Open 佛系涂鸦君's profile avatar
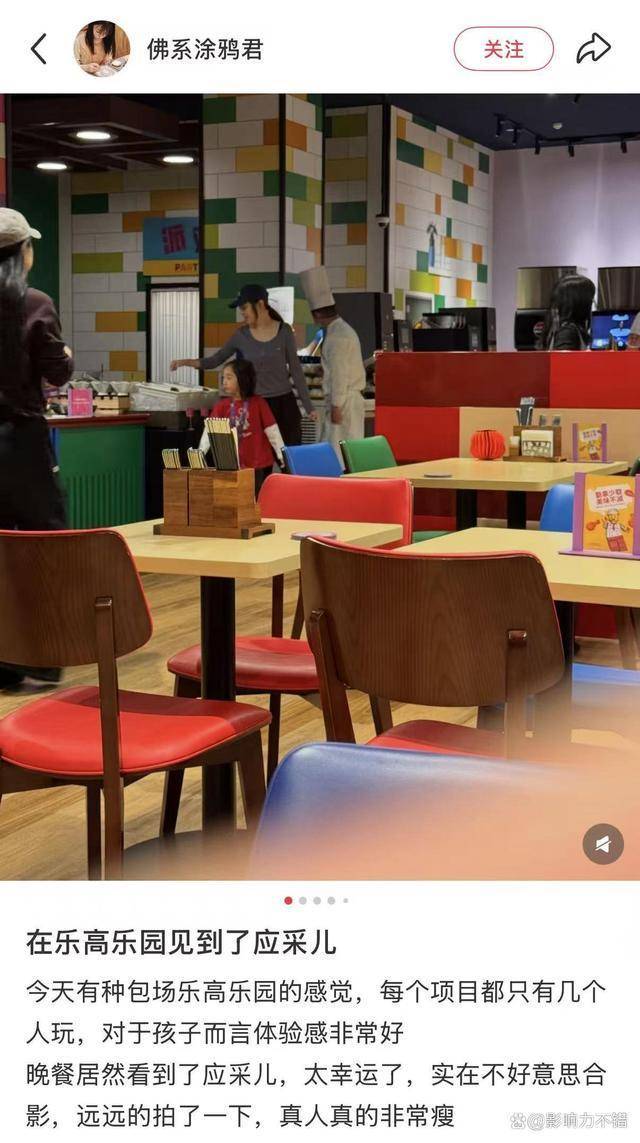Viewport: 640px width, 1143px height. pos(102,49)
